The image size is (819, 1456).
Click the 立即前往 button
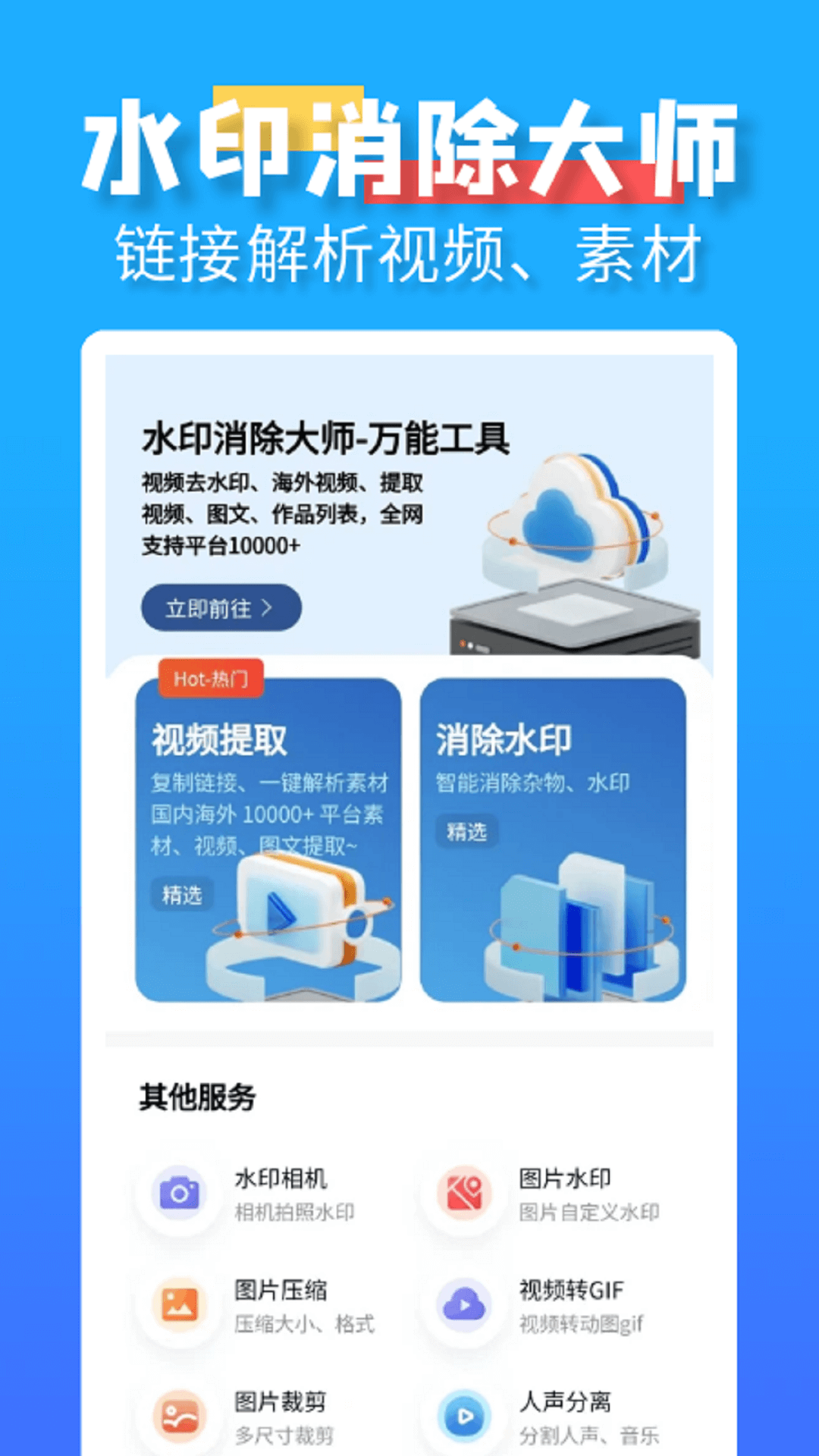(x=221, y=607)
